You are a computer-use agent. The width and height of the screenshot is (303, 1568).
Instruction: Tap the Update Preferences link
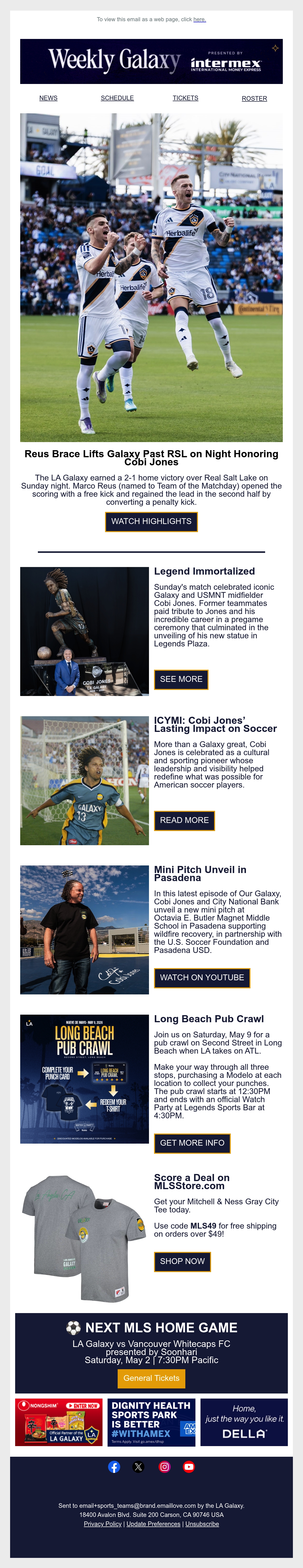[x=154, y=1523]
